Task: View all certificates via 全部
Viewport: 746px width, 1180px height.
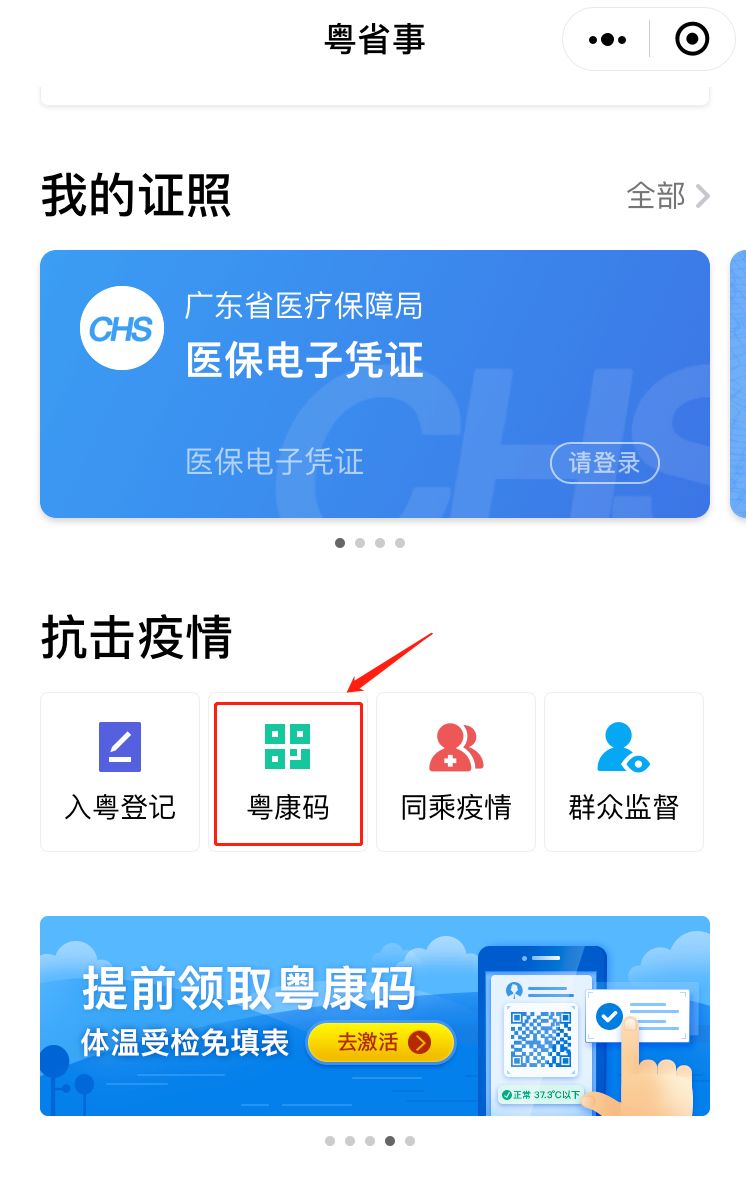Action: pyautogui.click(x=668, y=195)
